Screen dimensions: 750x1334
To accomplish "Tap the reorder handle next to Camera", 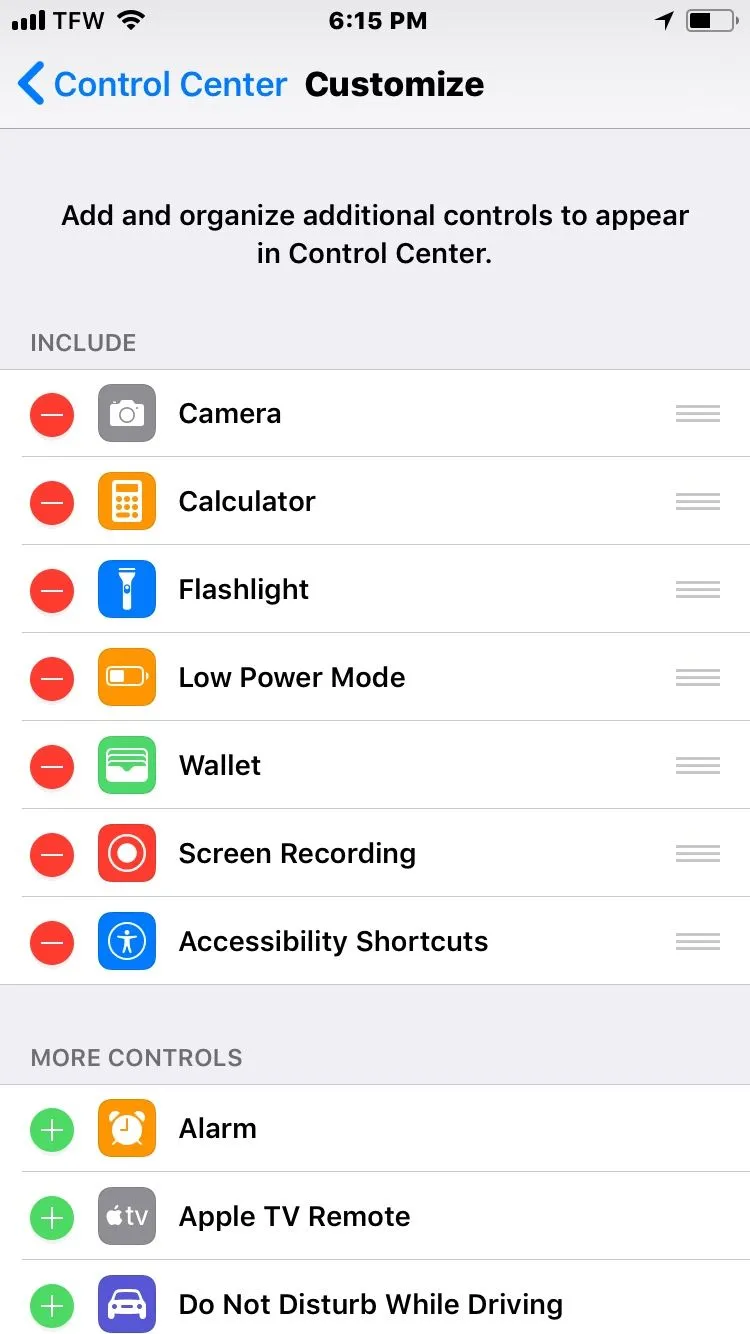I will tap(697, 414).
